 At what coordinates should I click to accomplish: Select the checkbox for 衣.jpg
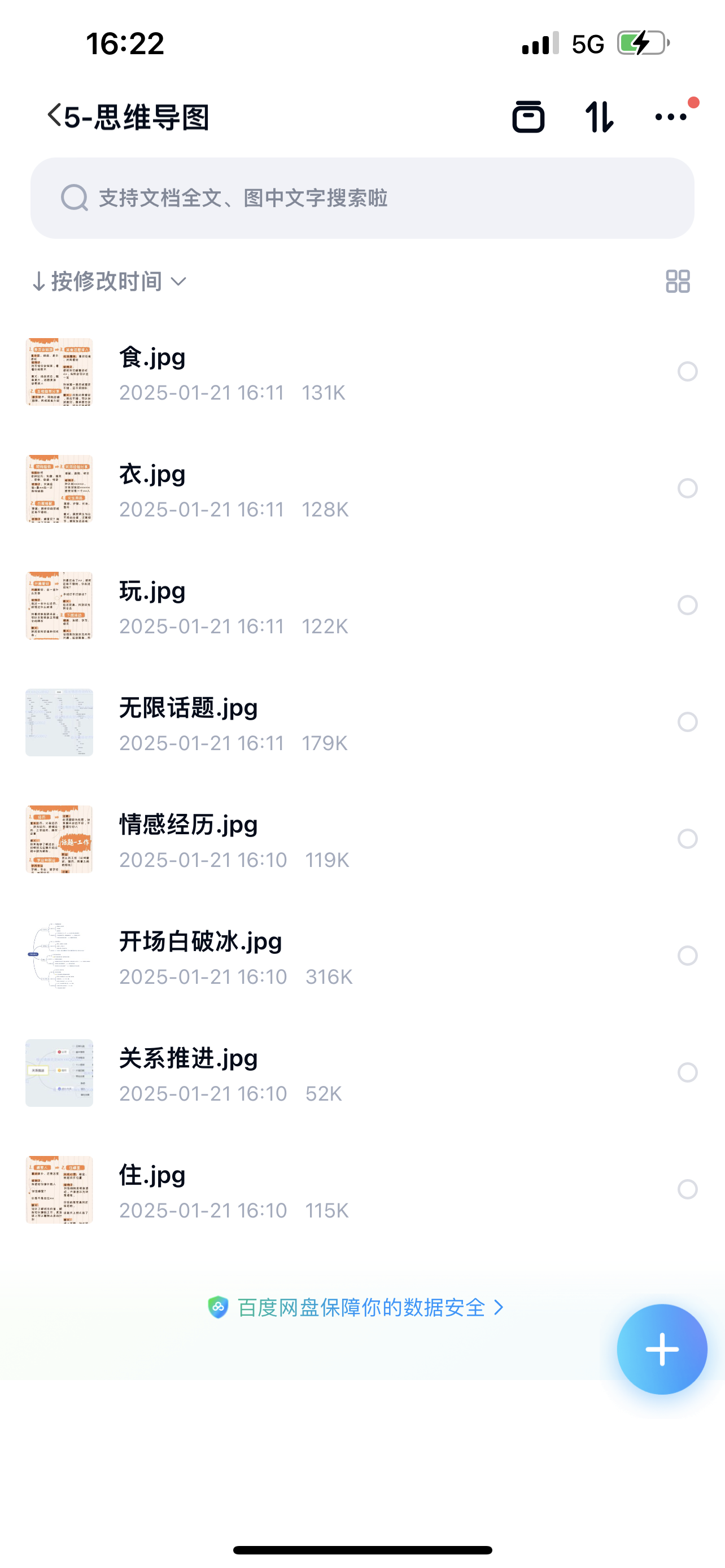point(687,488)
